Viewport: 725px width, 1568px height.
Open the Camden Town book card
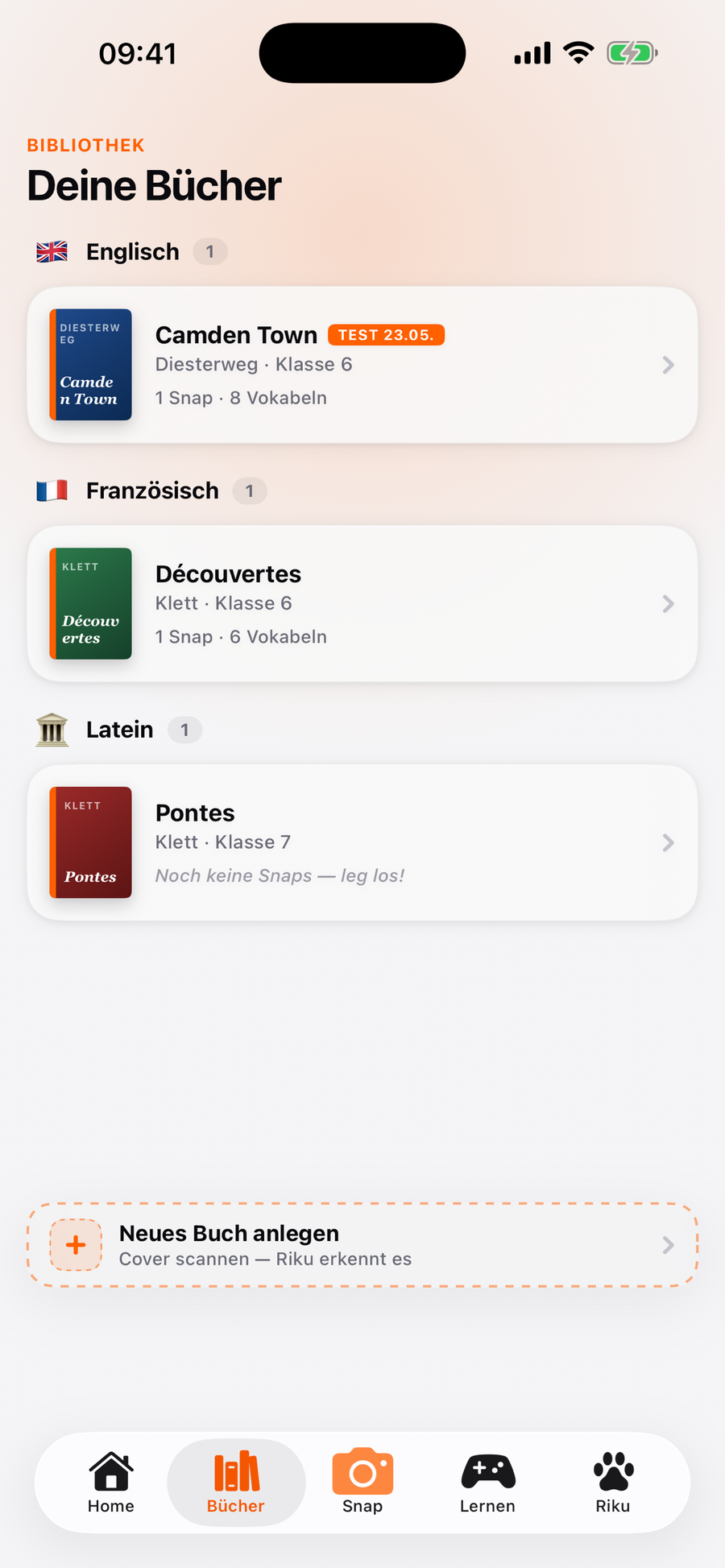click(362, 365)
